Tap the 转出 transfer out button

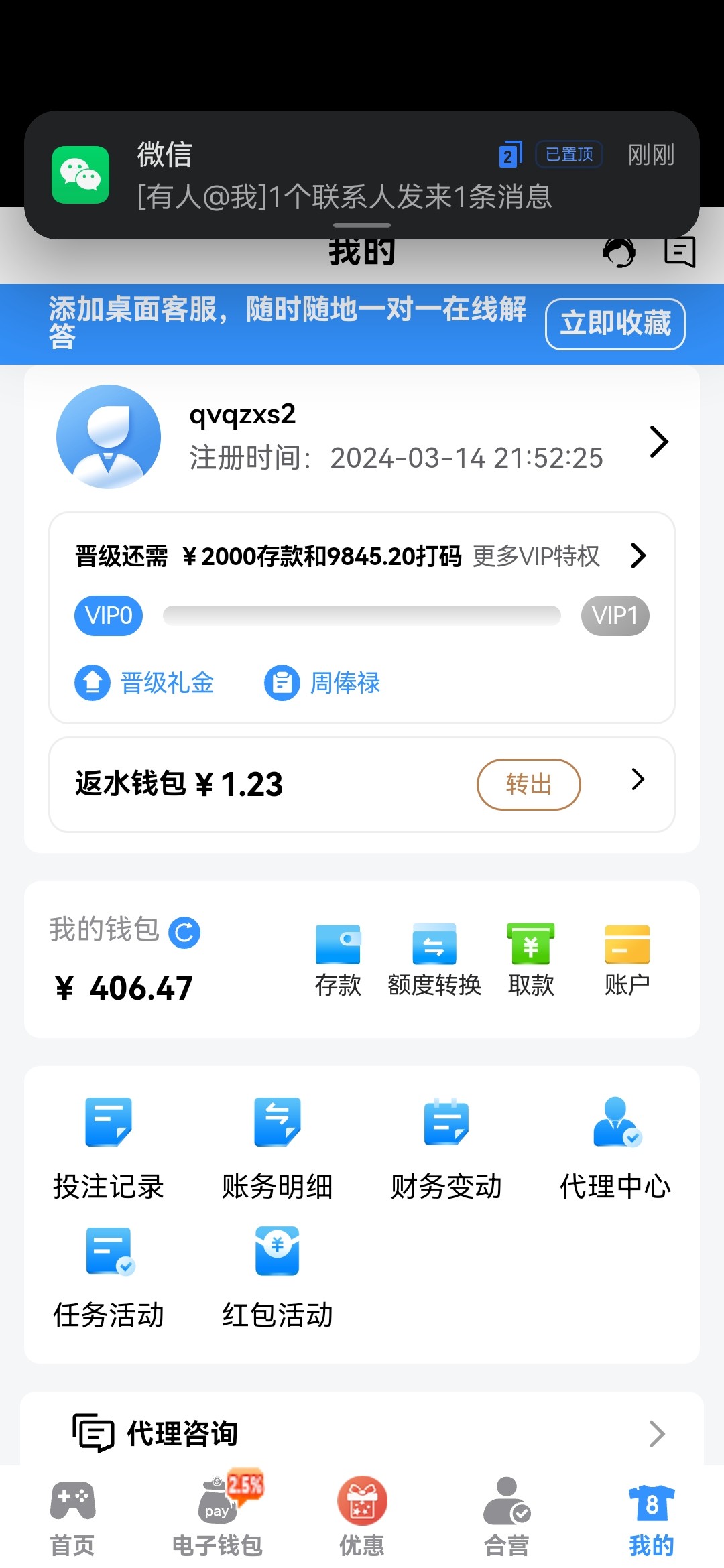click(x=528, y=784)
